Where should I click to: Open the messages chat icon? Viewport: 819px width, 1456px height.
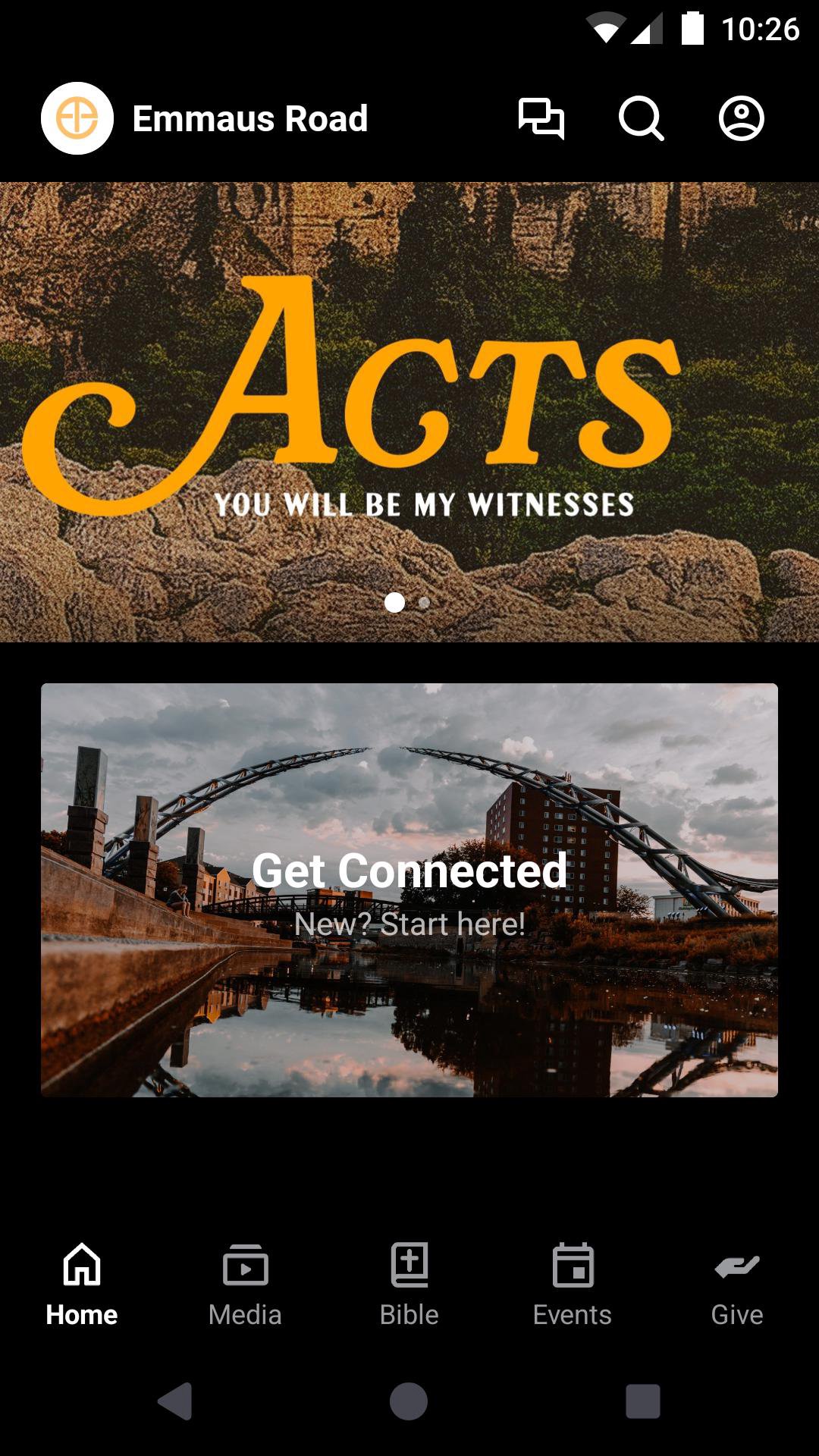[x=541, y=118]
